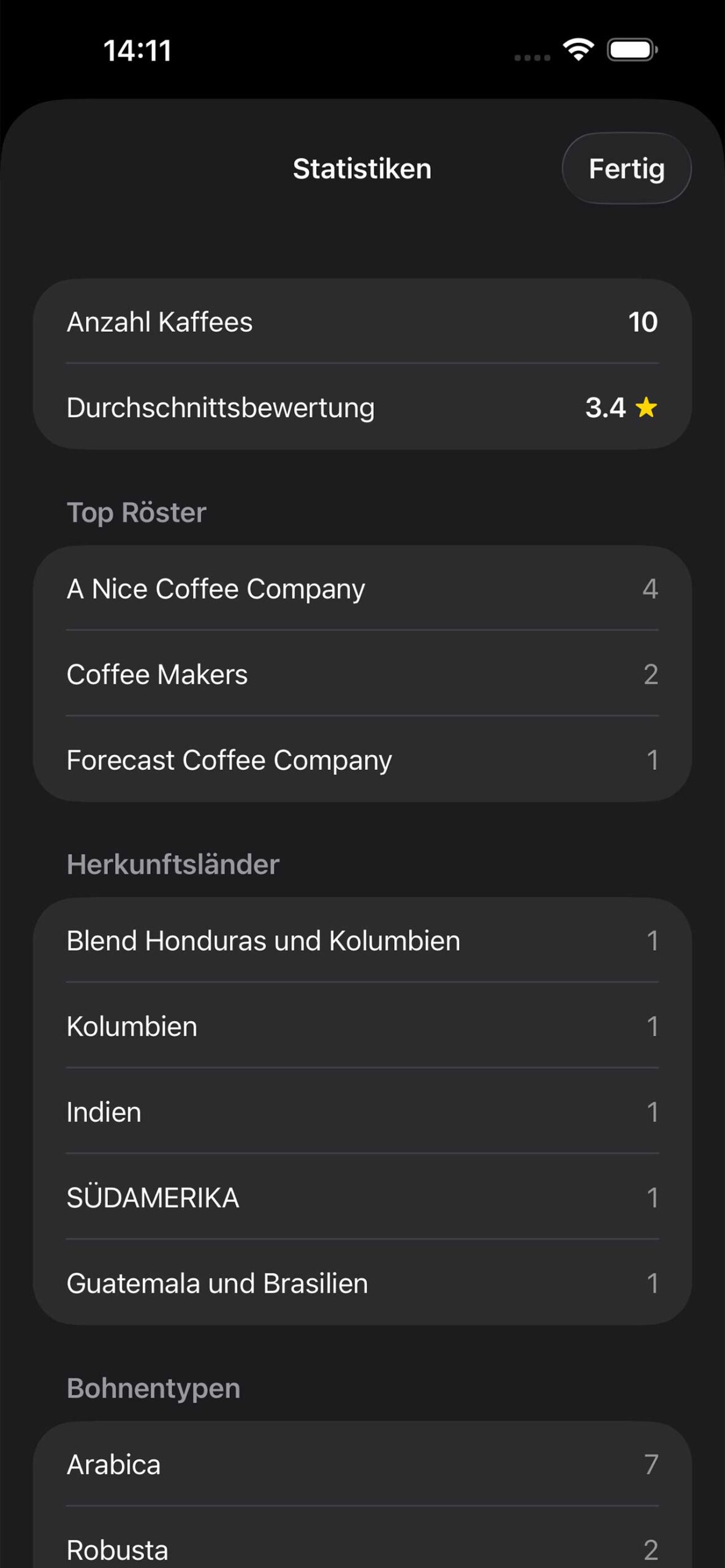Image resolution: width=725 pixels, height=1568 pixels.
Task: Tap Guatemala und Brasilien entry
Action: pyautogui.click(x=362, y=1283)
